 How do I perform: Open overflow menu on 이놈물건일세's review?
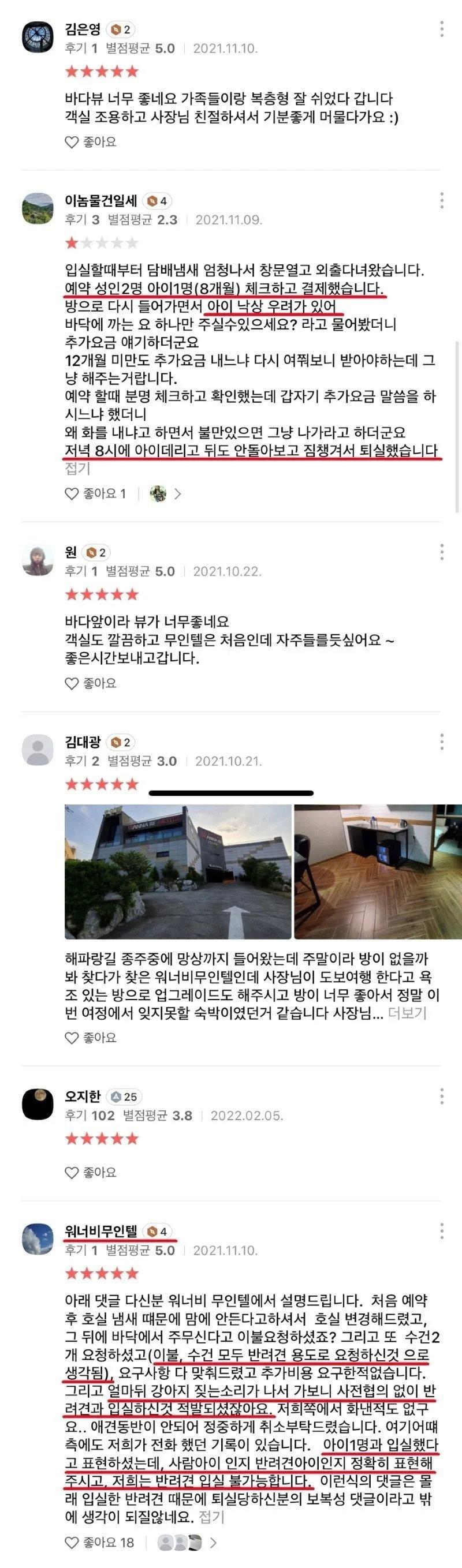(x=441, y=200)
